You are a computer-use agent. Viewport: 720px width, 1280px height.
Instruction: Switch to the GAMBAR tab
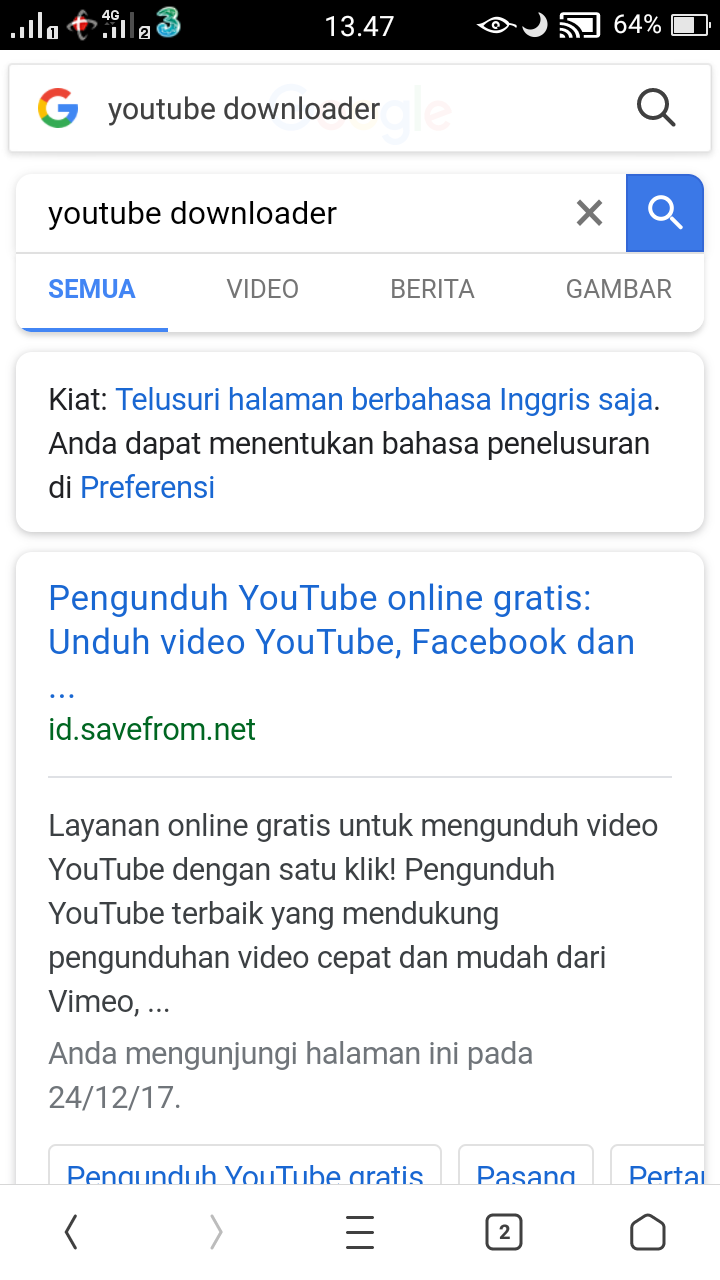pos(618,290)
